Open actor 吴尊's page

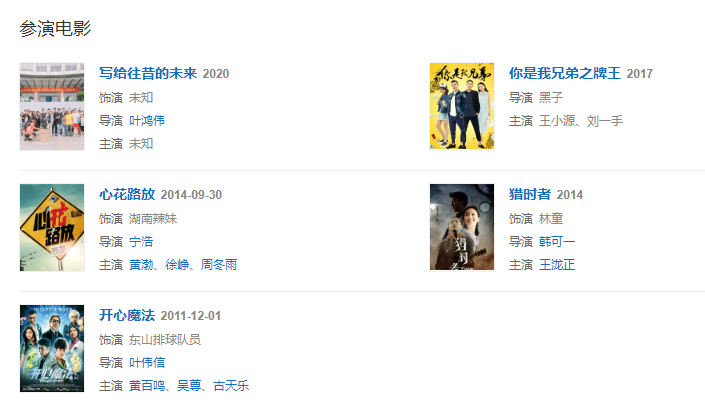click(189, 386)
